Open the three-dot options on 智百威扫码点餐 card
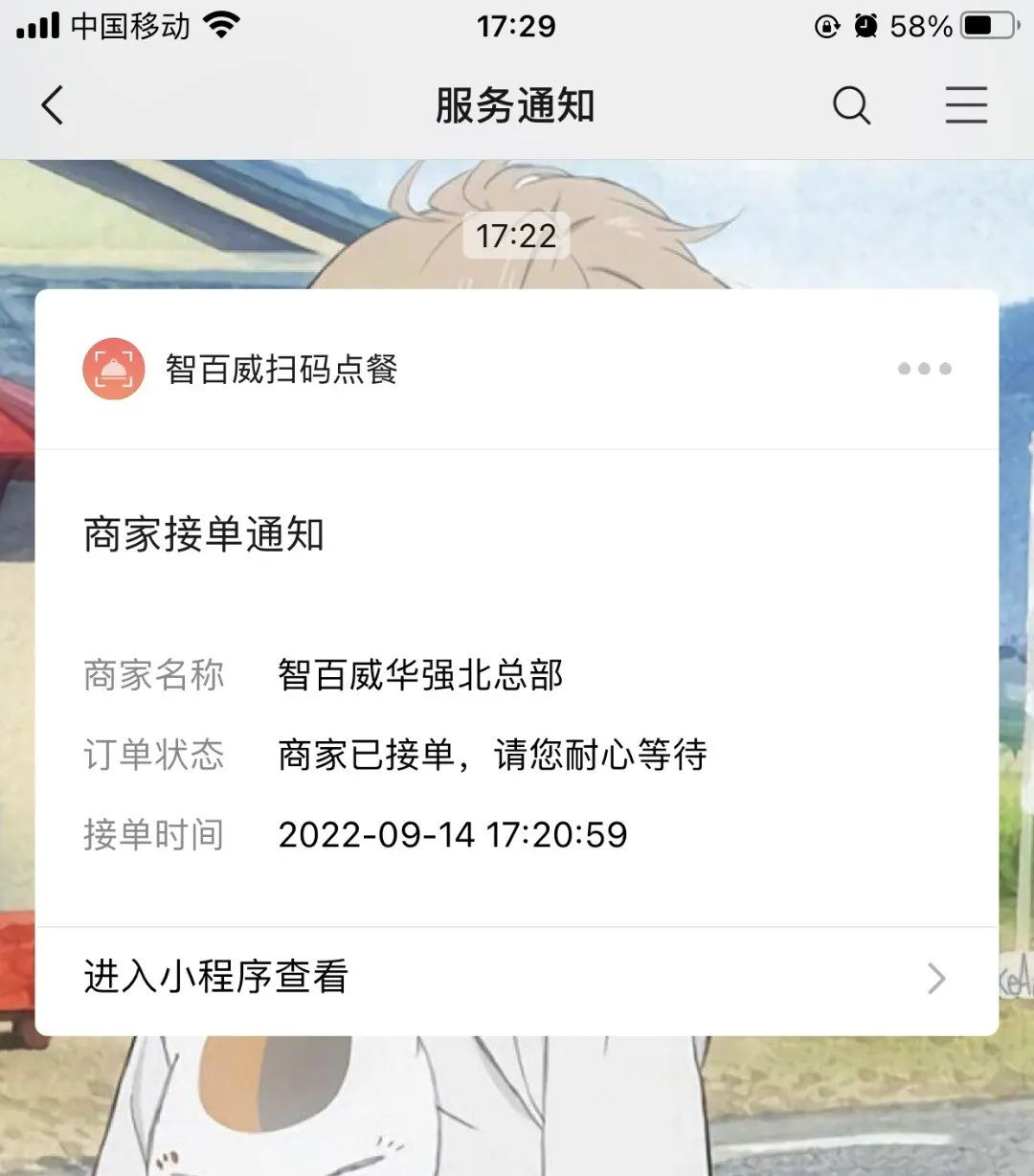Viewport: 1034px width, 1176px height. 924,369
